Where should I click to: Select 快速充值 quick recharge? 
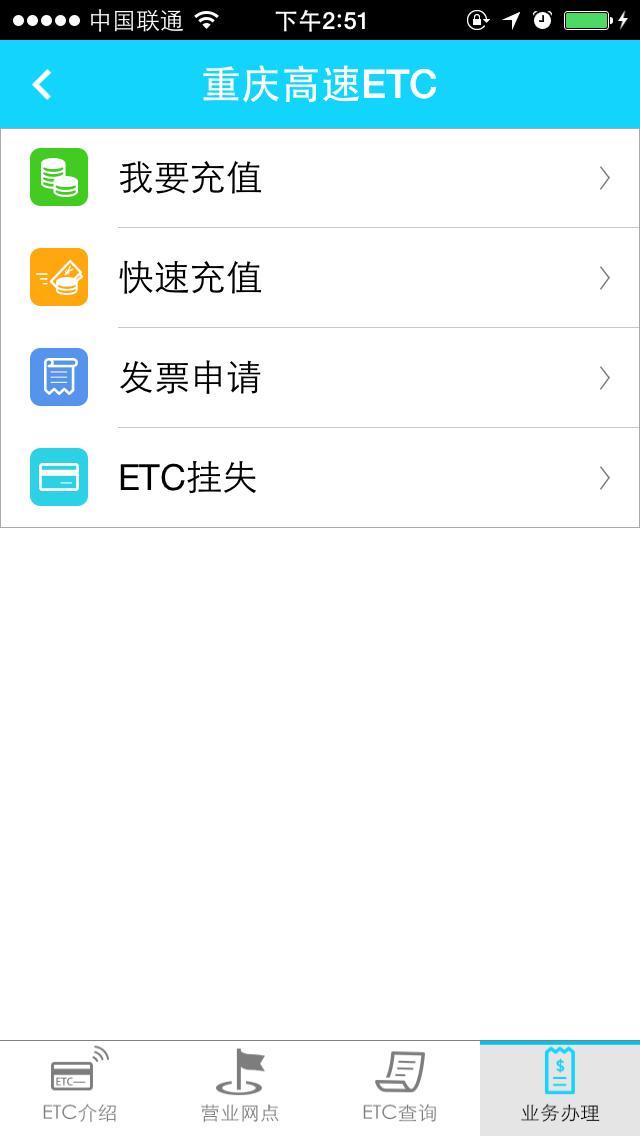pos(320,278)
